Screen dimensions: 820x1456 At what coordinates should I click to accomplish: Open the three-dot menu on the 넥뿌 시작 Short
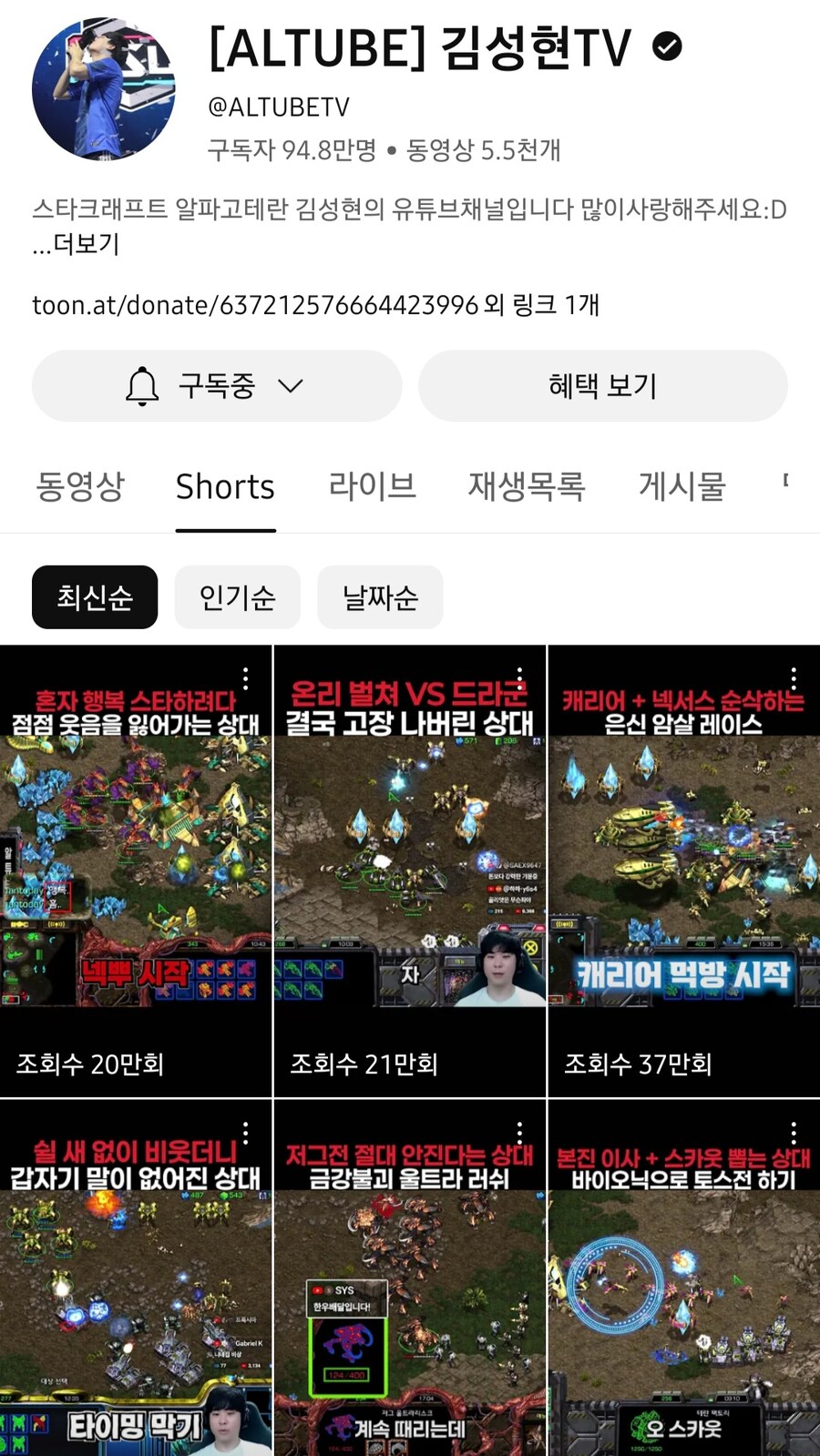pos(248,677)
